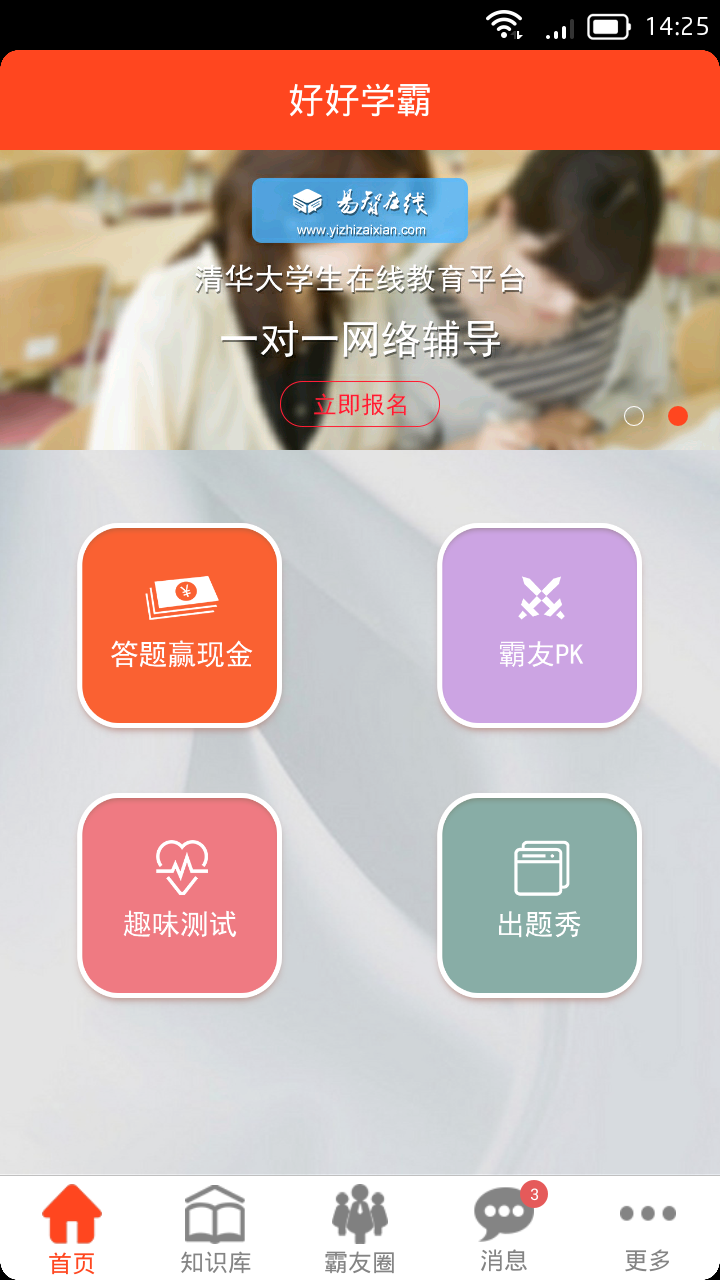Image resolution: width=720 pixels, height=1280 pixels.
Task: Click the 易智在线 banner logo
Action: click(360, 210)
